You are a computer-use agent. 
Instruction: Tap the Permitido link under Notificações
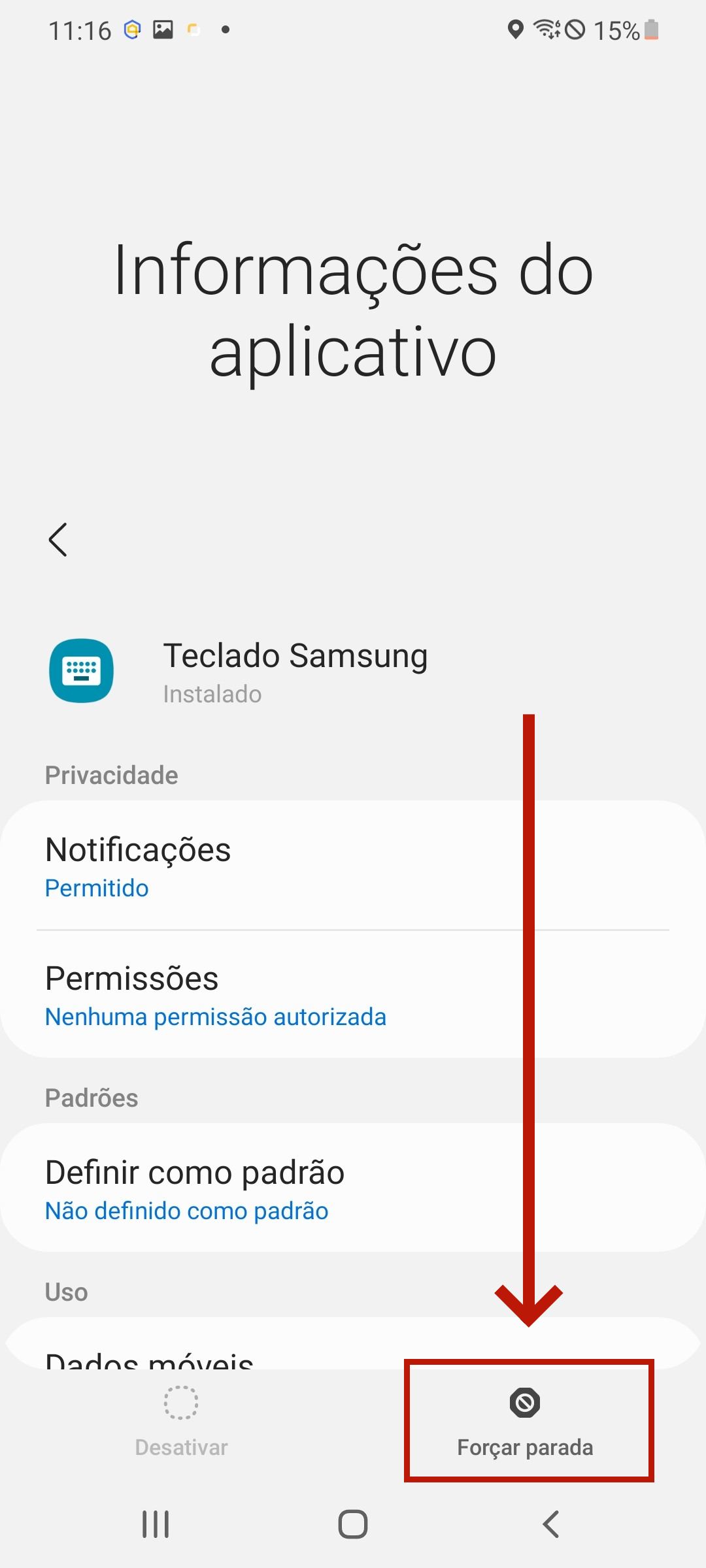click(x=97, y=888)
